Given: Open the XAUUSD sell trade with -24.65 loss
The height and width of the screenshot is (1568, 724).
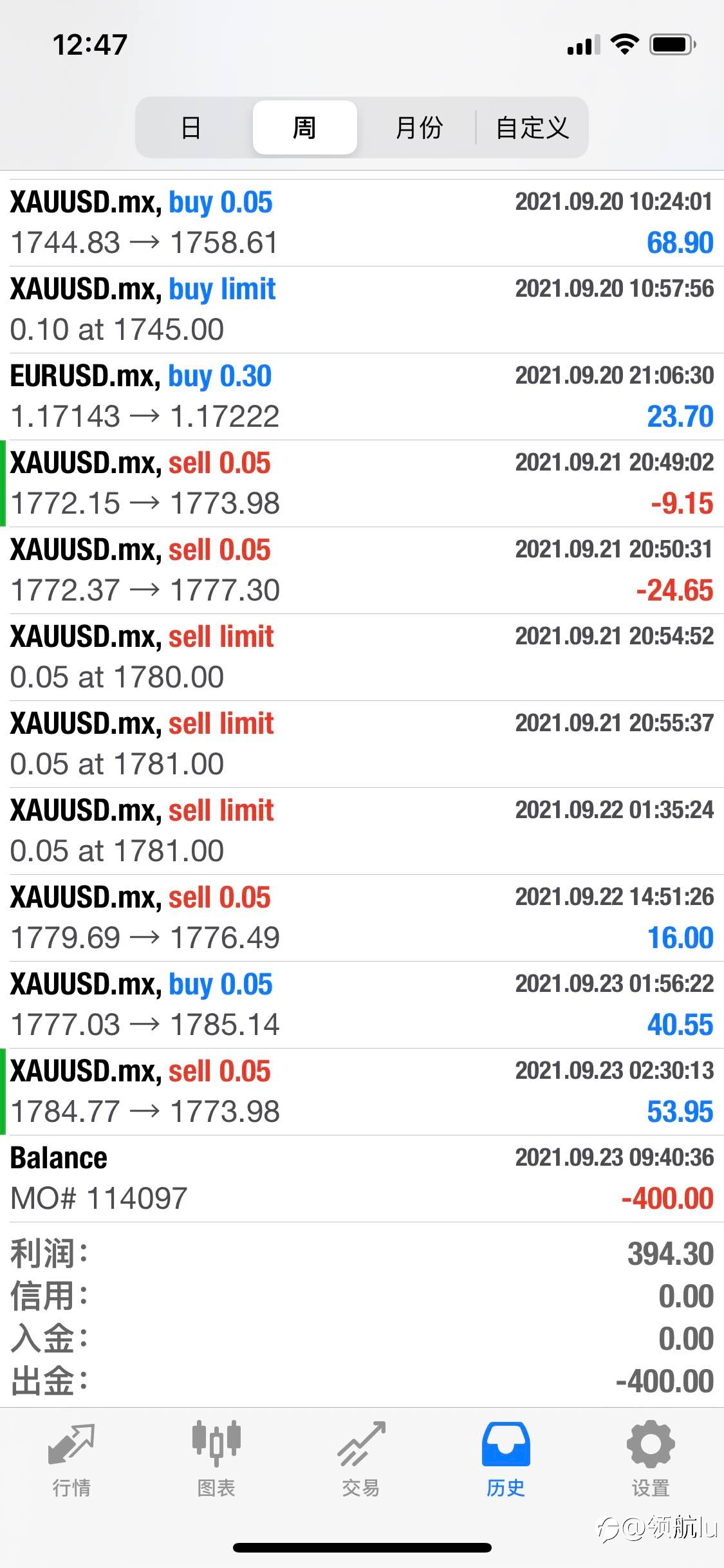Looking at the screenshot, I should coord(362,570).
